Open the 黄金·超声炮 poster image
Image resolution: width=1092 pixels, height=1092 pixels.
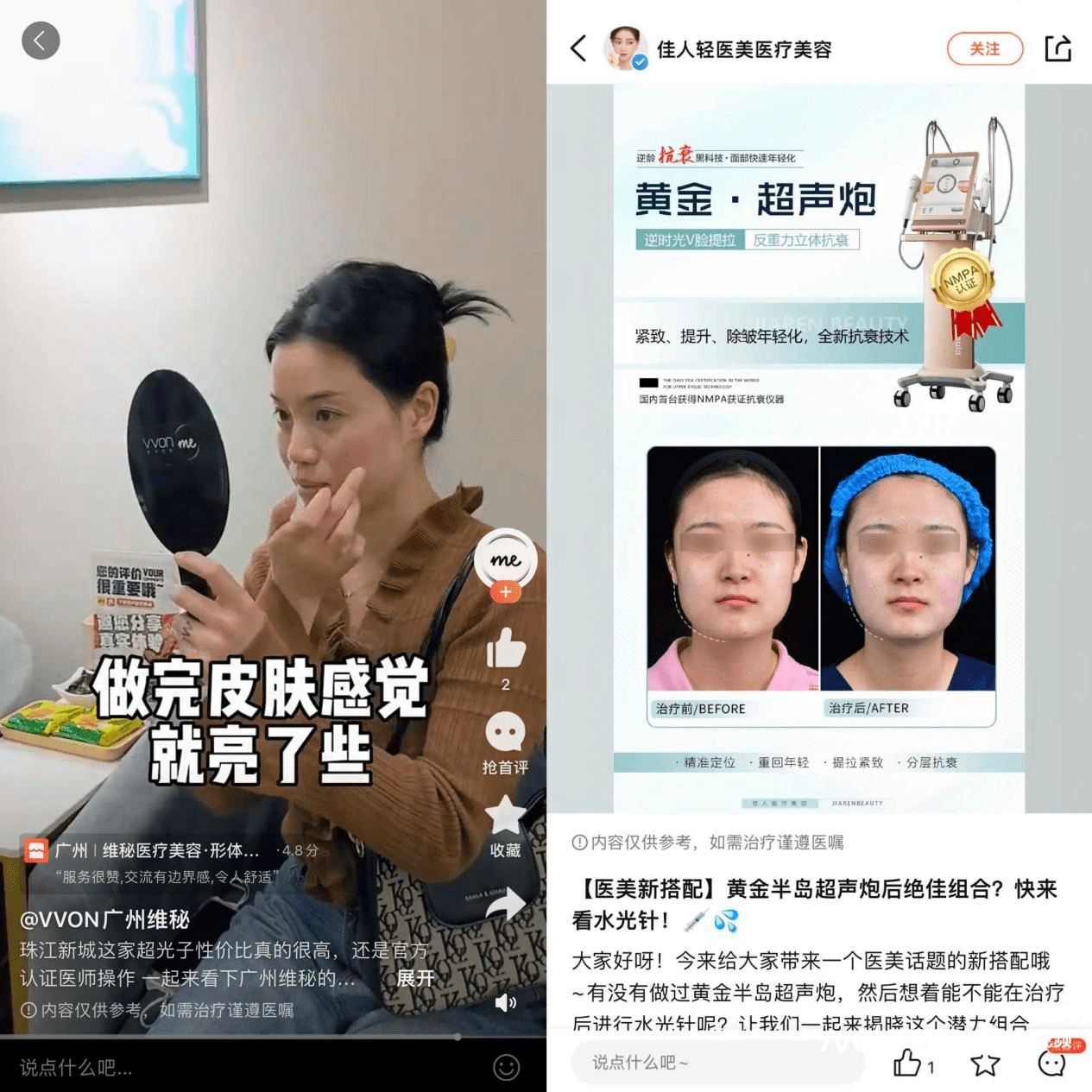[818, 449]
